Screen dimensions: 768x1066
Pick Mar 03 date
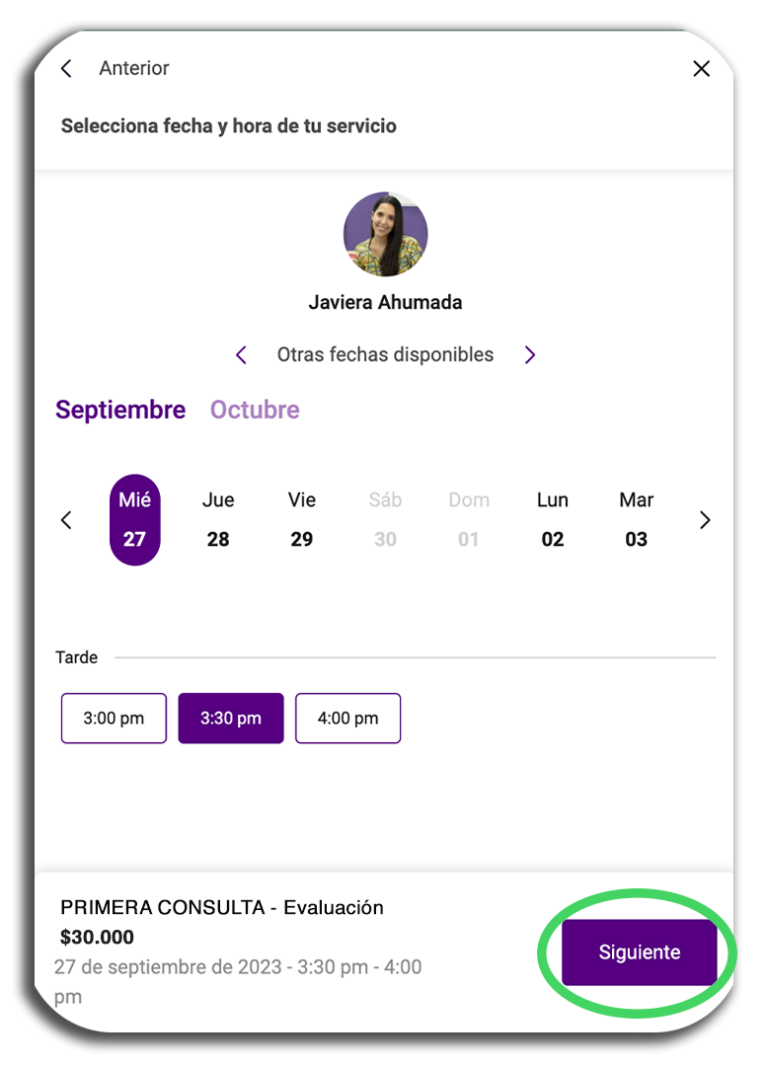pos(636,520)
